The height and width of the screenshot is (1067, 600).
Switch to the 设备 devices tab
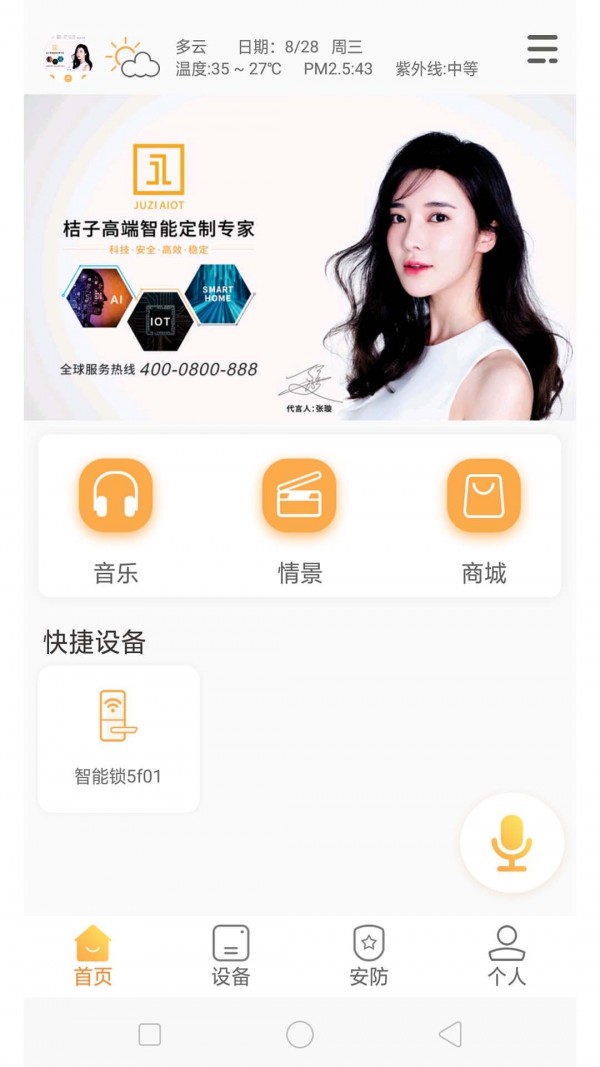tap(231, 955)
